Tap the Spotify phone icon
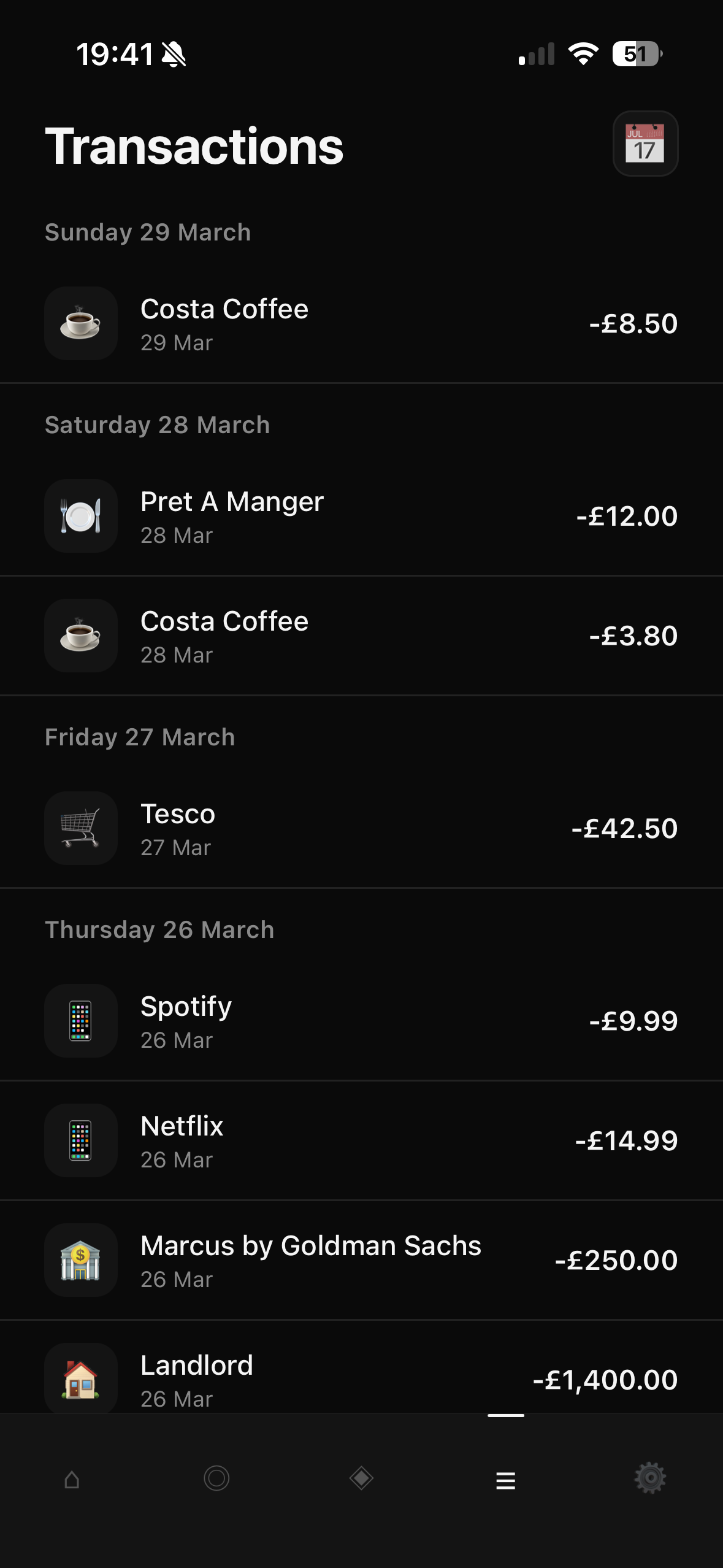Screen dimensions: 723x1568 click(80, 1021)
